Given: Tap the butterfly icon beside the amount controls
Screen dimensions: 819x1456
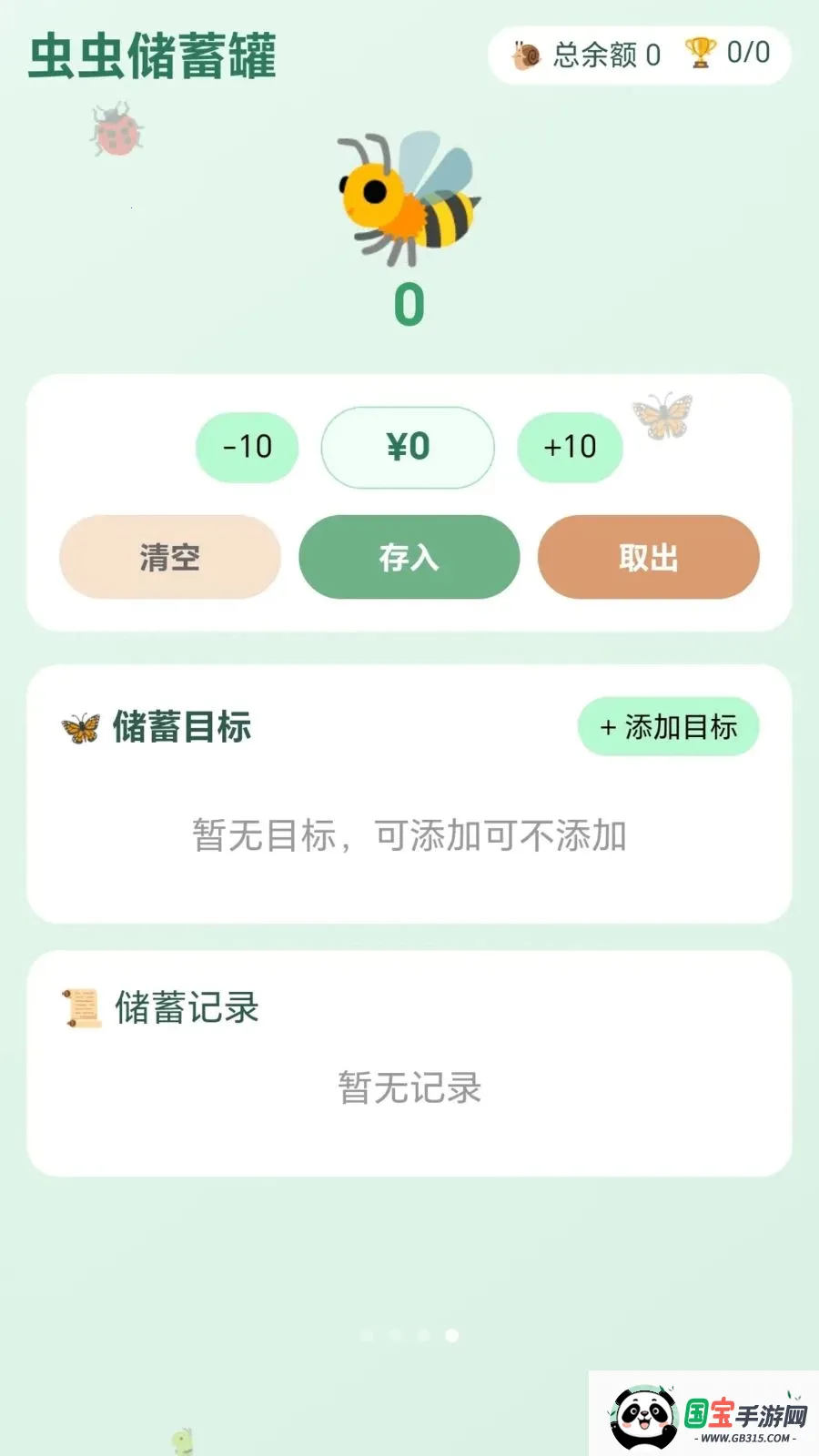Looking at the screenshot, I should (663, 418).
